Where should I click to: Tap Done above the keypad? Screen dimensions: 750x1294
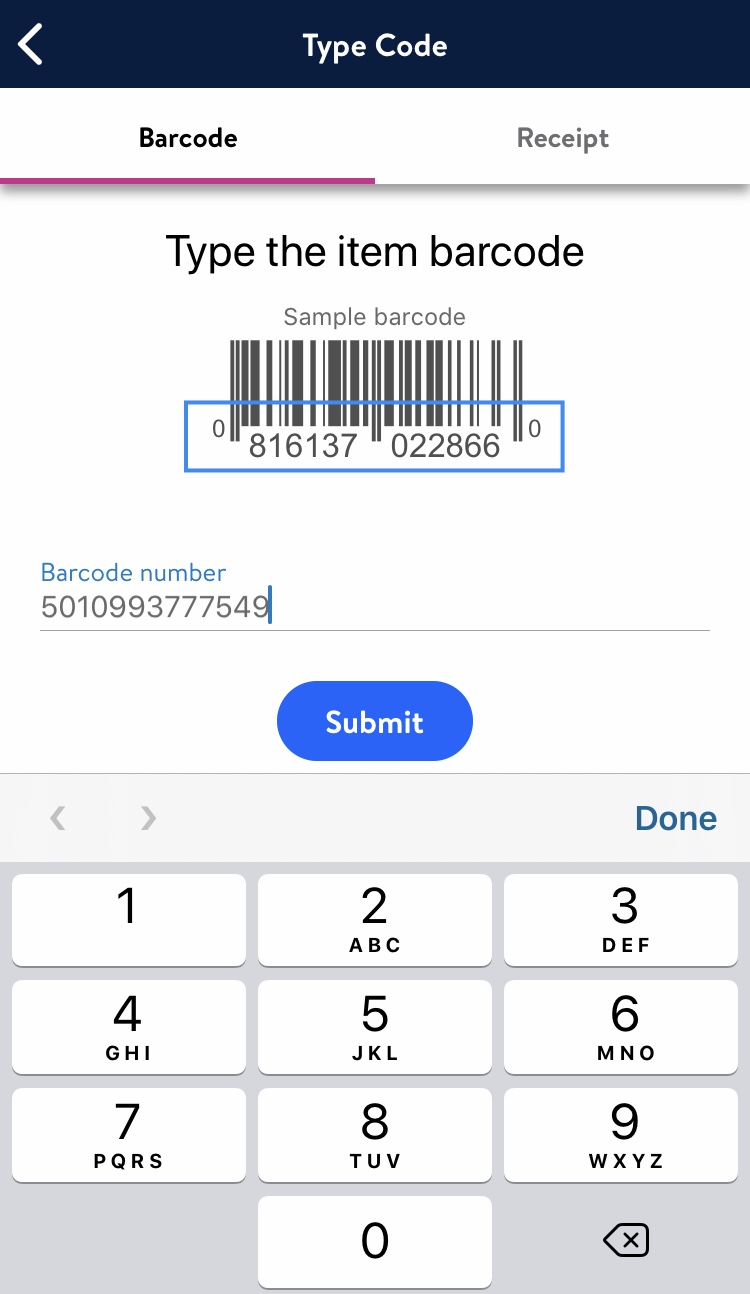point(675,818)
